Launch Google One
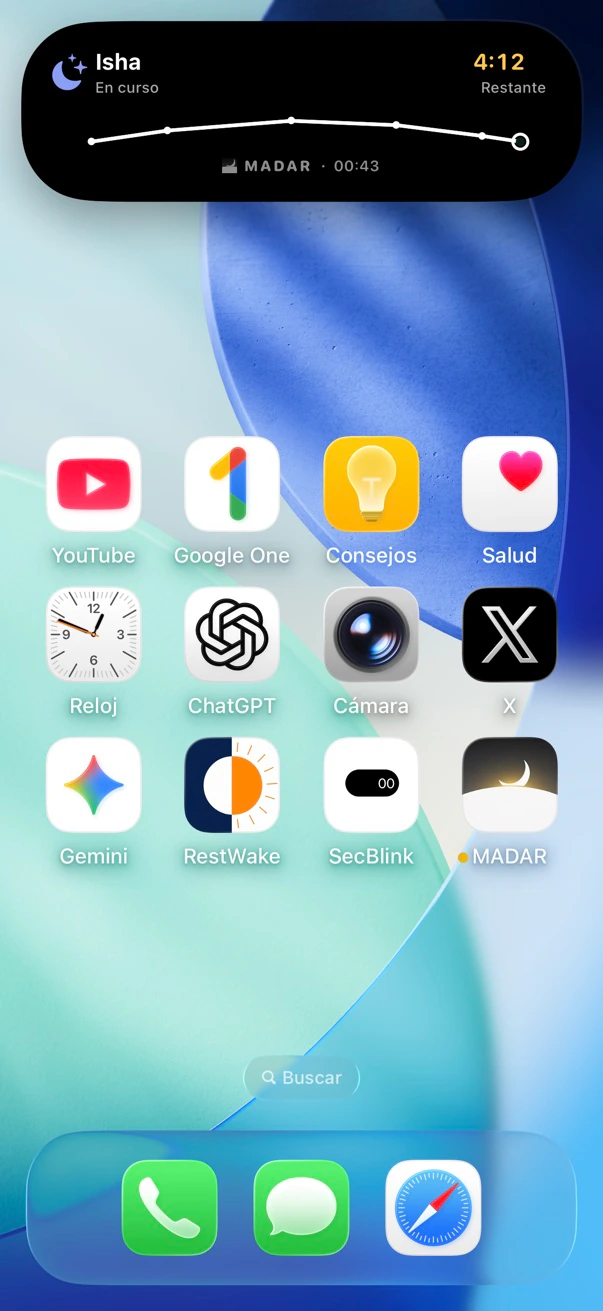 click(x=232, y=484)
